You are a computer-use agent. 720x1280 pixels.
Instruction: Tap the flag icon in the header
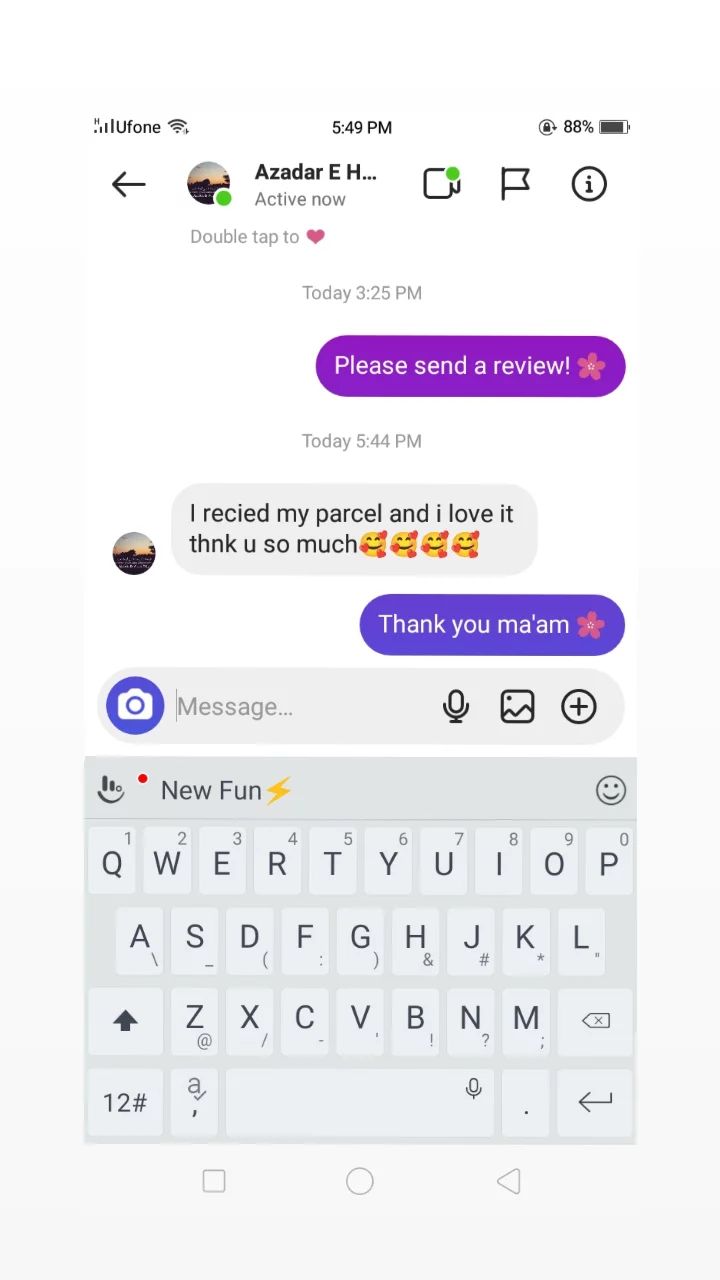pos(515,184)
